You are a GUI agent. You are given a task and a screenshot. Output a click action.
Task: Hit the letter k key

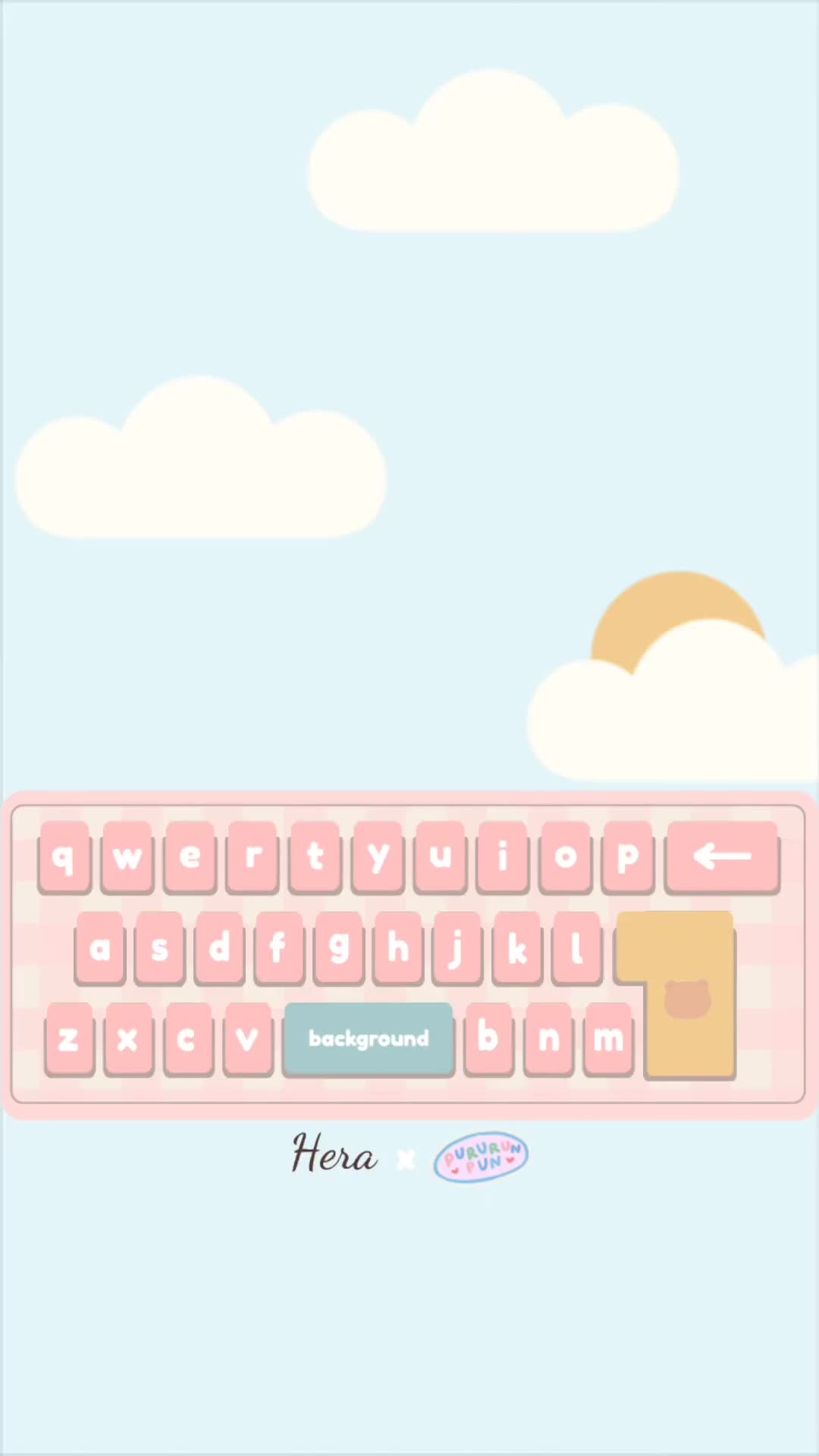517,948
